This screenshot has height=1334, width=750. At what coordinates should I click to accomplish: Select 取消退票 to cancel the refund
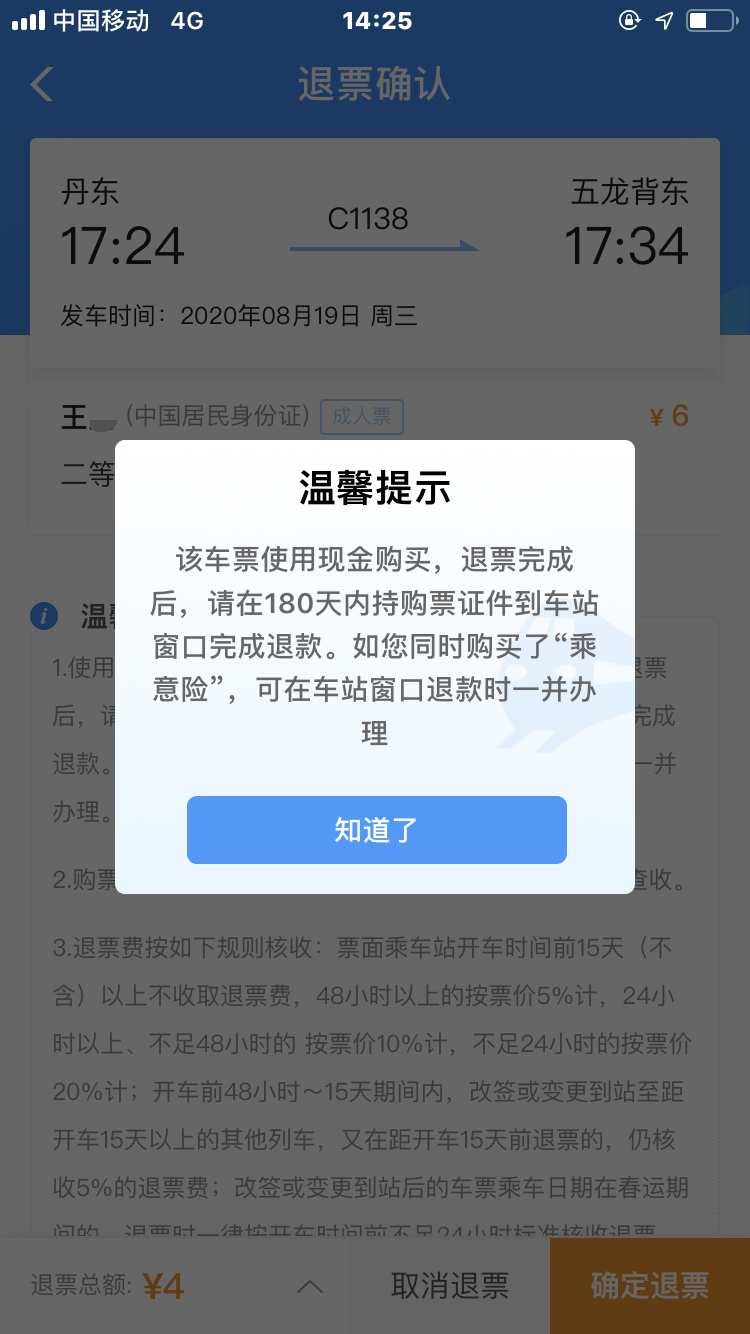pyautogui.click(x=450, y=1286)
